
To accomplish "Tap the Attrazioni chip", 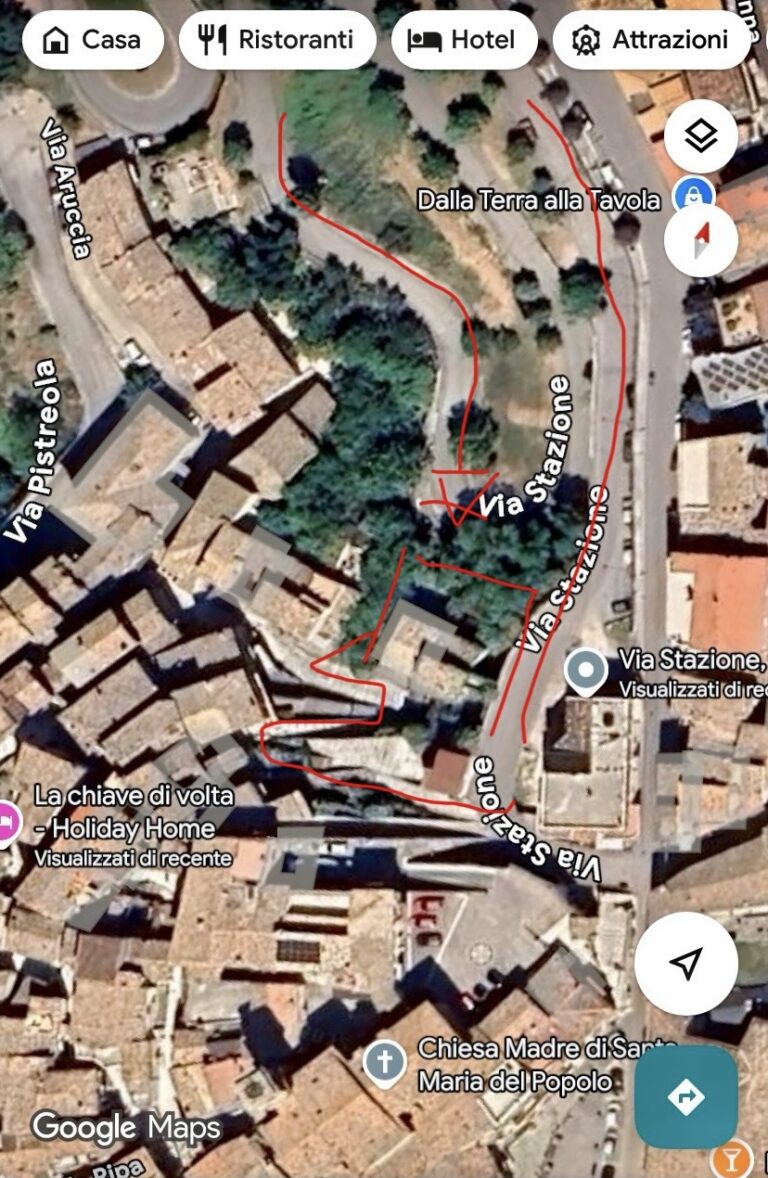I will pyautogui.click(x=650, y=40).
